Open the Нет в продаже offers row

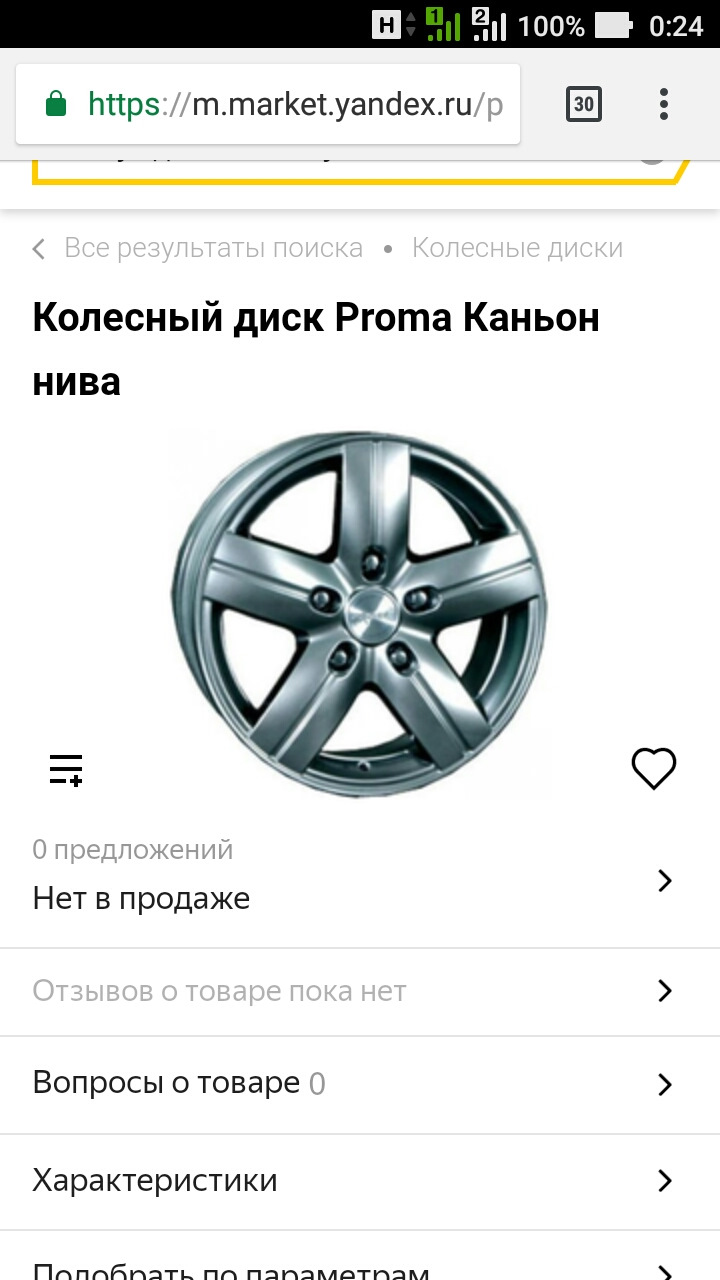[x=360, y=880]
